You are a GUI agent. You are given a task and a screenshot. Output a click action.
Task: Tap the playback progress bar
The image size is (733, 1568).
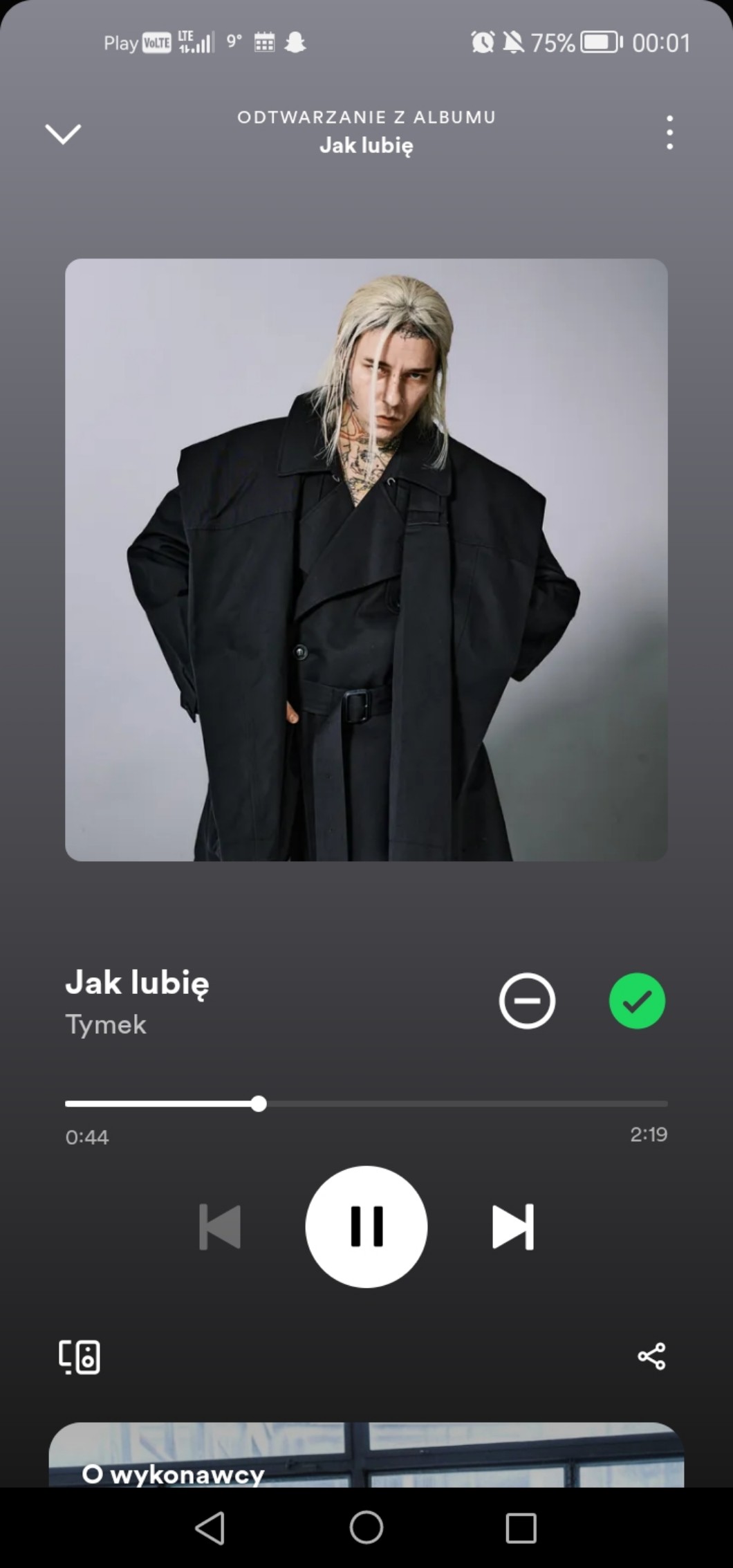click(x=366, y=1104)
